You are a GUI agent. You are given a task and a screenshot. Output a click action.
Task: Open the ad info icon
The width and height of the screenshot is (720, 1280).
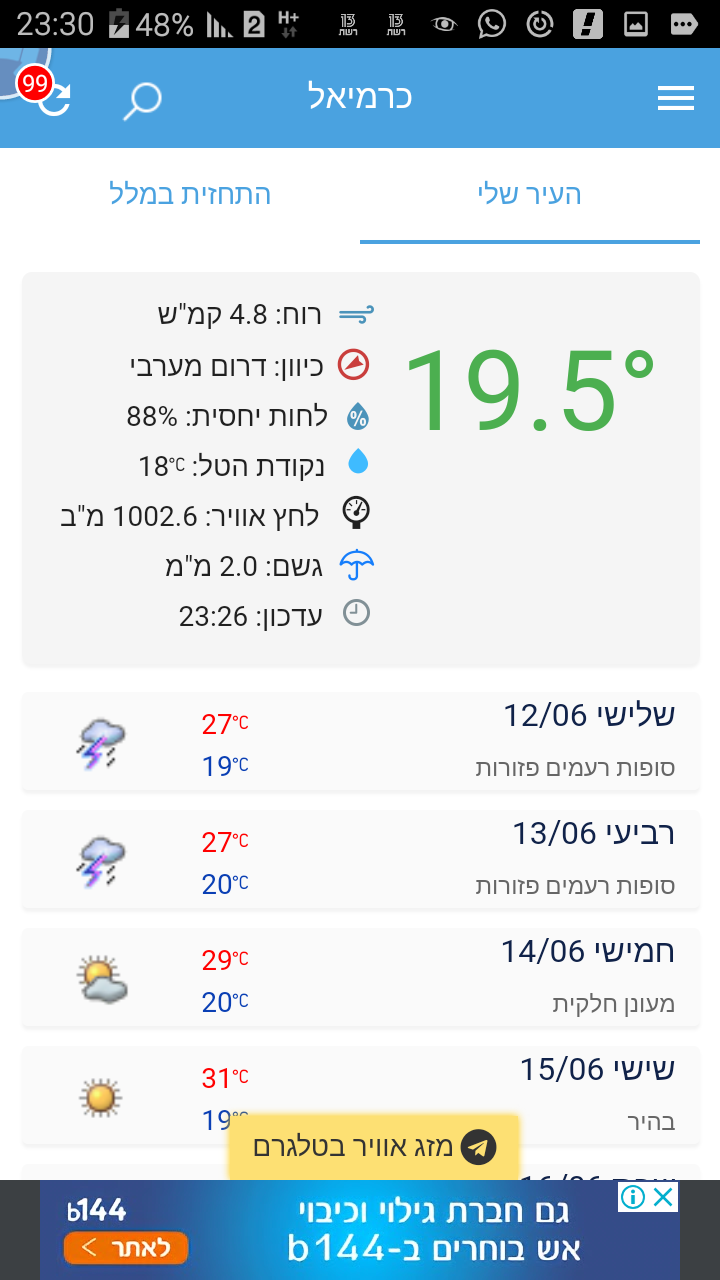(632, 1197)
